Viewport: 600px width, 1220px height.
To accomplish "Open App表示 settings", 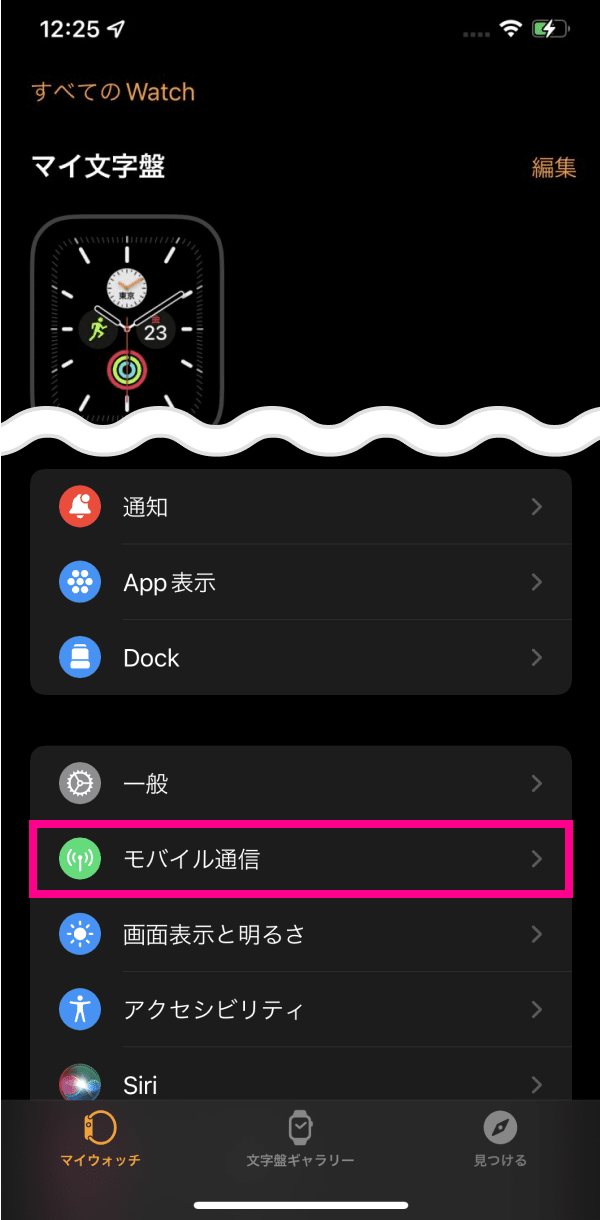I will (300, 582).
